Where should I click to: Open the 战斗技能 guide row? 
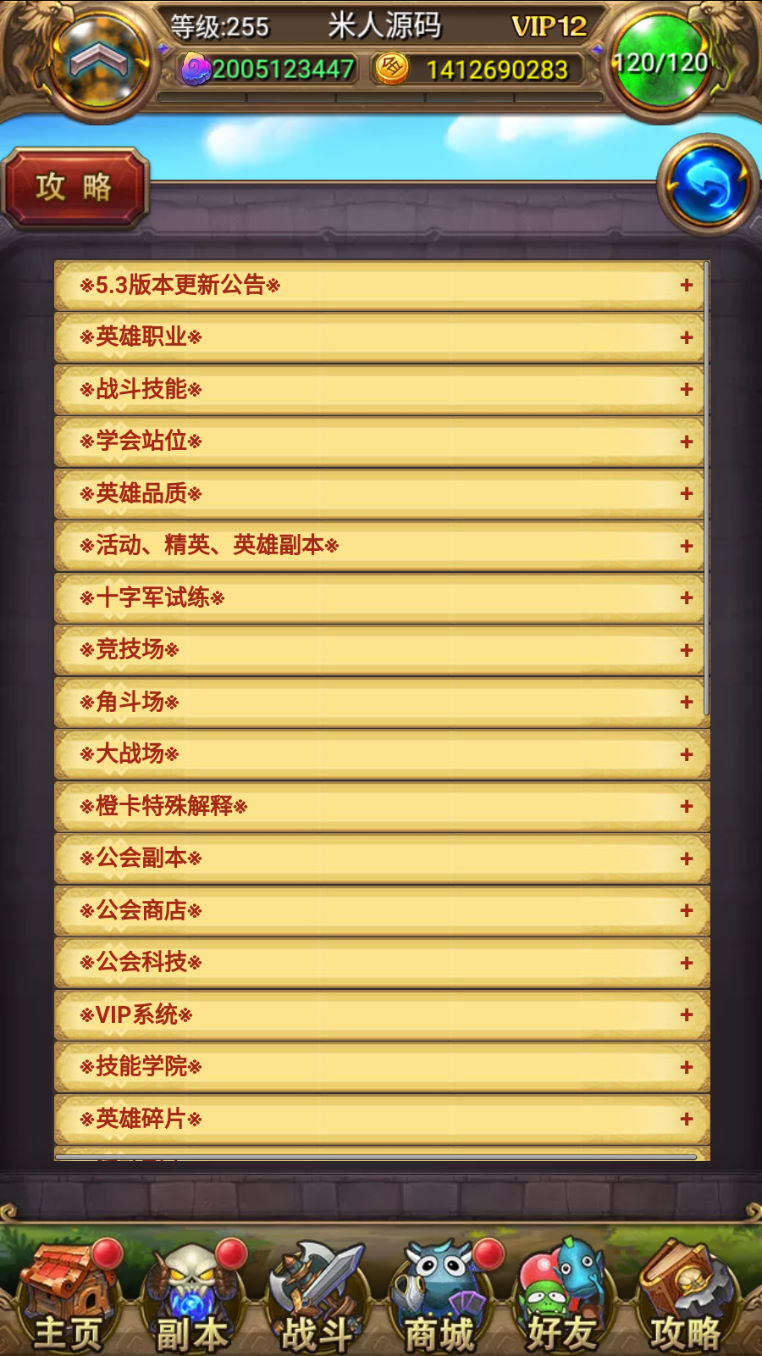tap(381, 389)
